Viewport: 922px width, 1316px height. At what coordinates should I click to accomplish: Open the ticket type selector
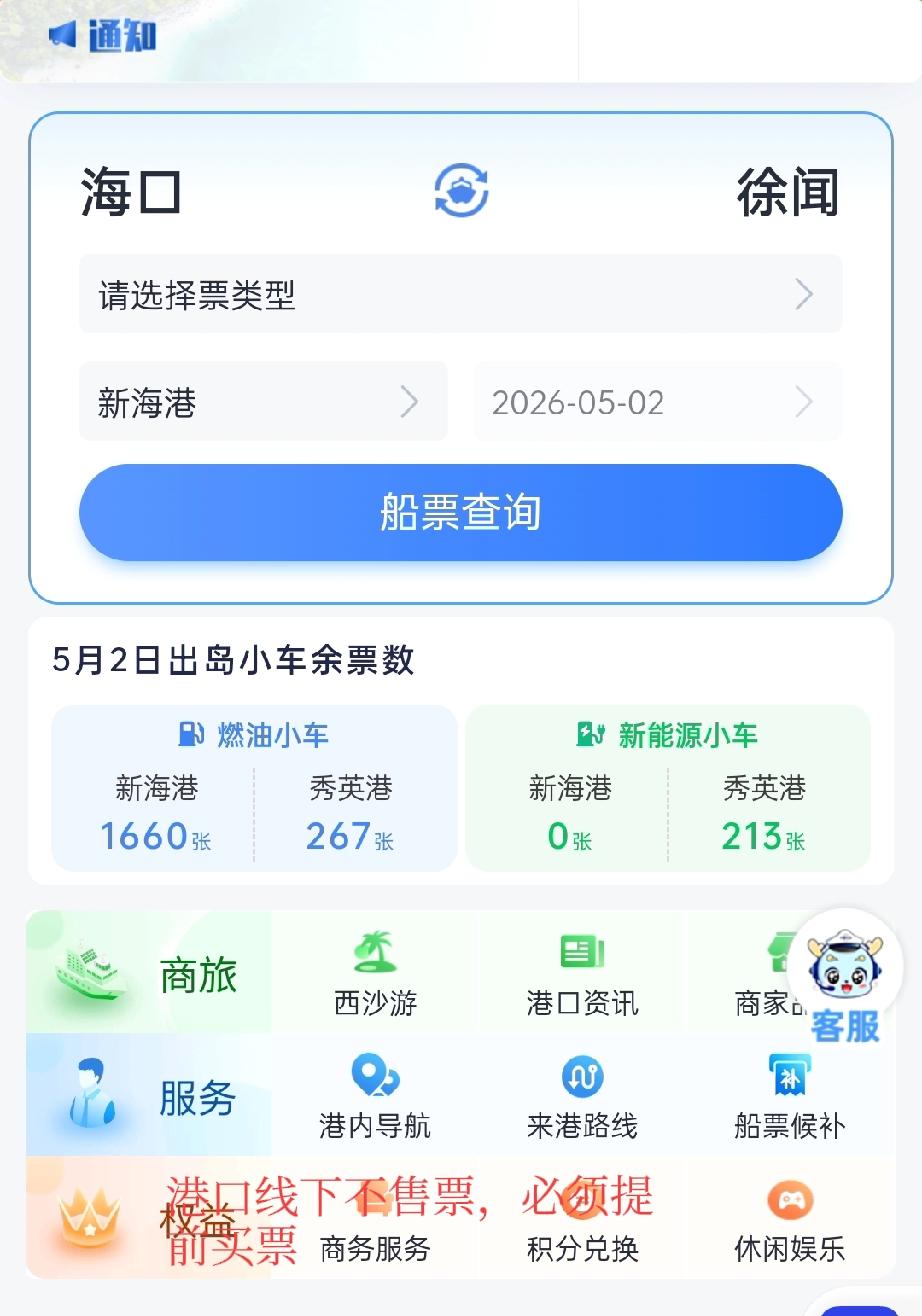pos(461,294)
